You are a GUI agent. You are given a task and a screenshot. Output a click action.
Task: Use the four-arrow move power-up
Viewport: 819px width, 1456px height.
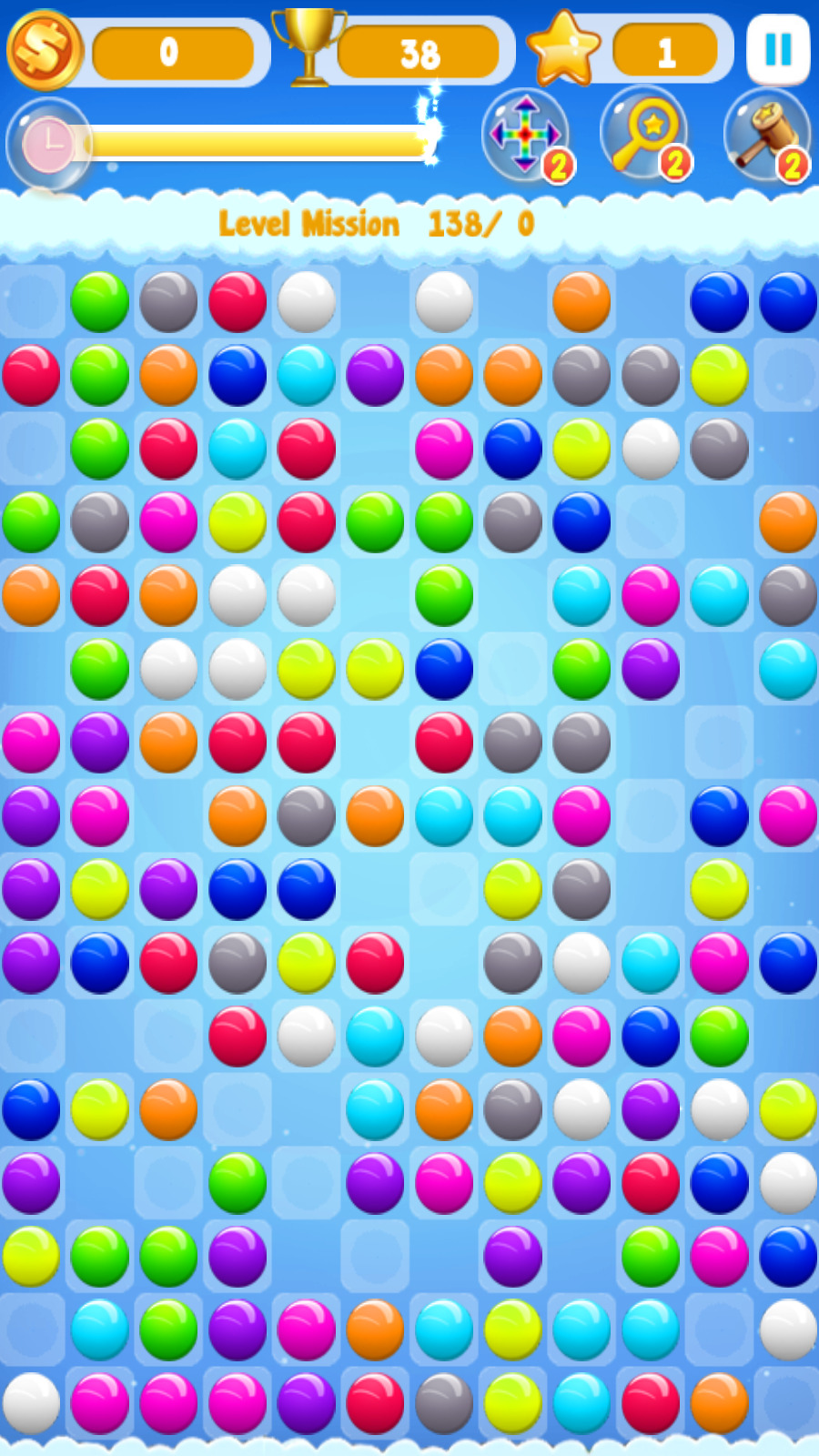[x=525, y=135]
